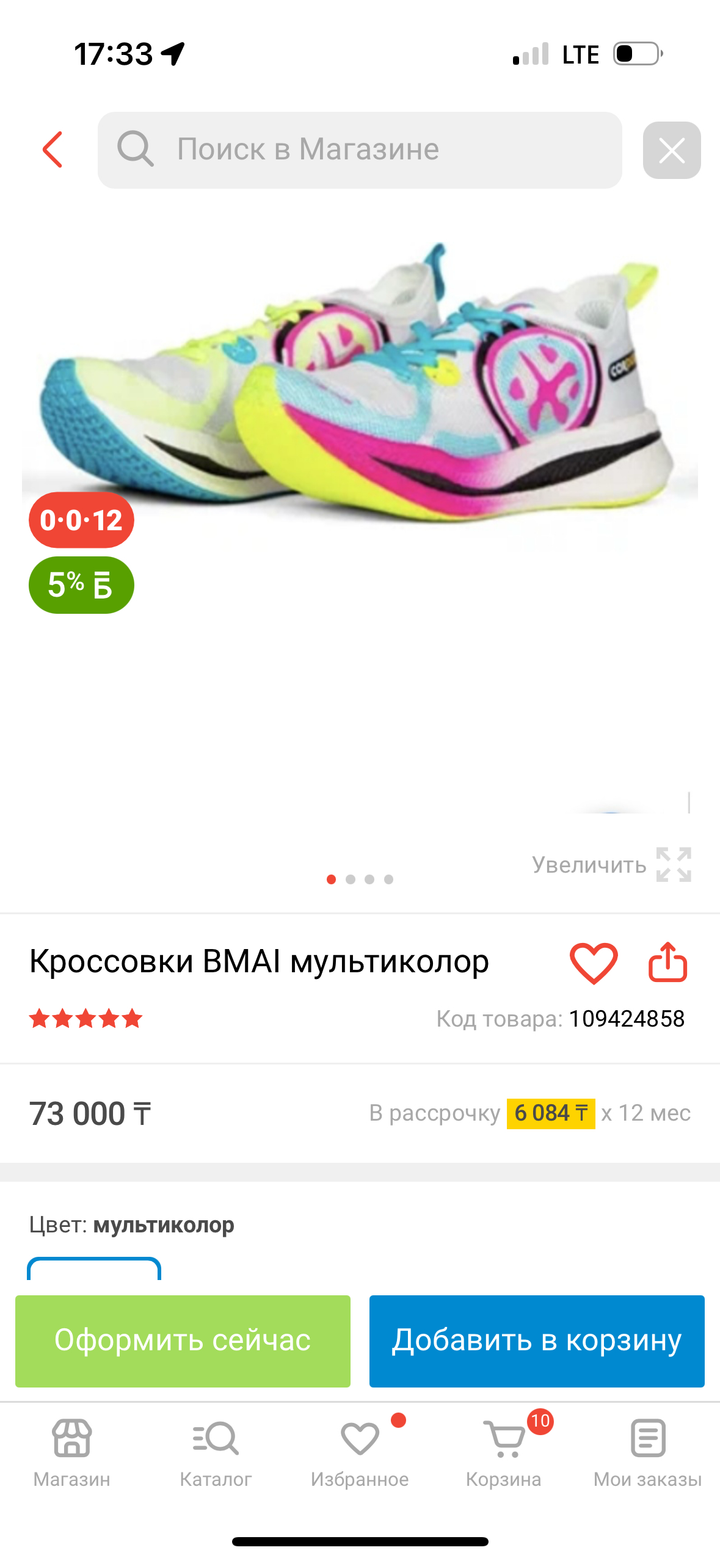Open the five-star rating reviews
Viewport: 720px width, 1561px height.
pyautogui.click(x=86, y=1019)
